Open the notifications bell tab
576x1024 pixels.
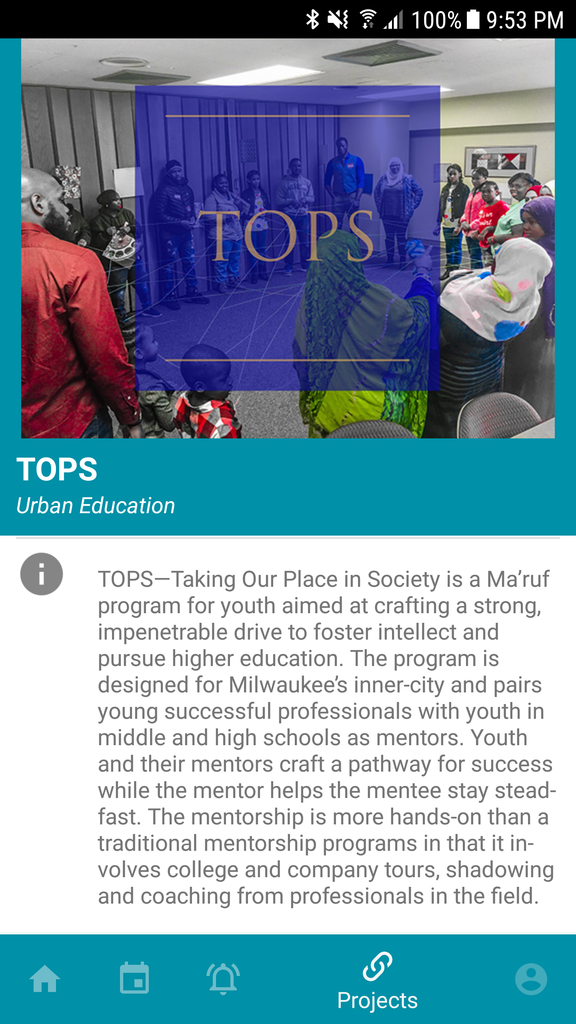pos(223,979)
